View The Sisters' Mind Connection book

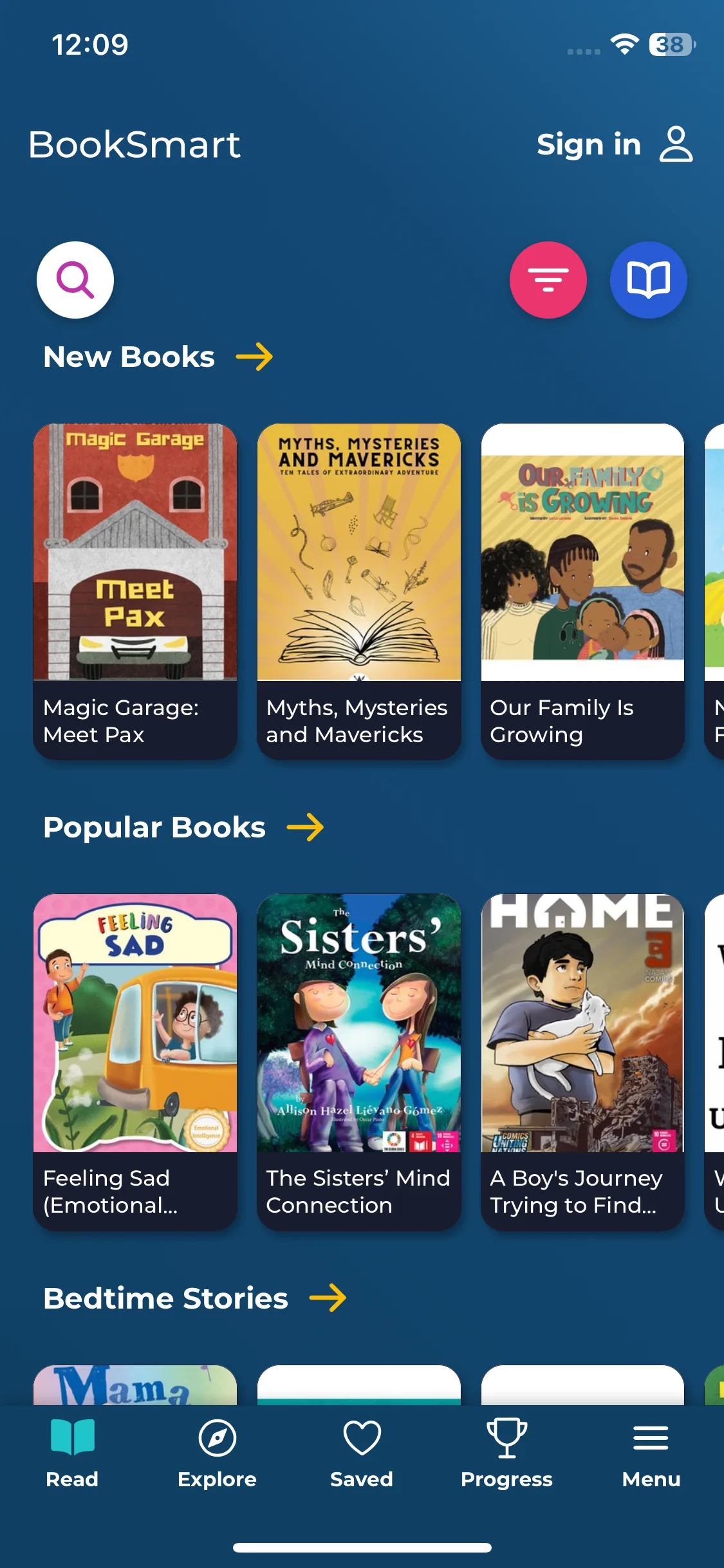[359, 1062]
